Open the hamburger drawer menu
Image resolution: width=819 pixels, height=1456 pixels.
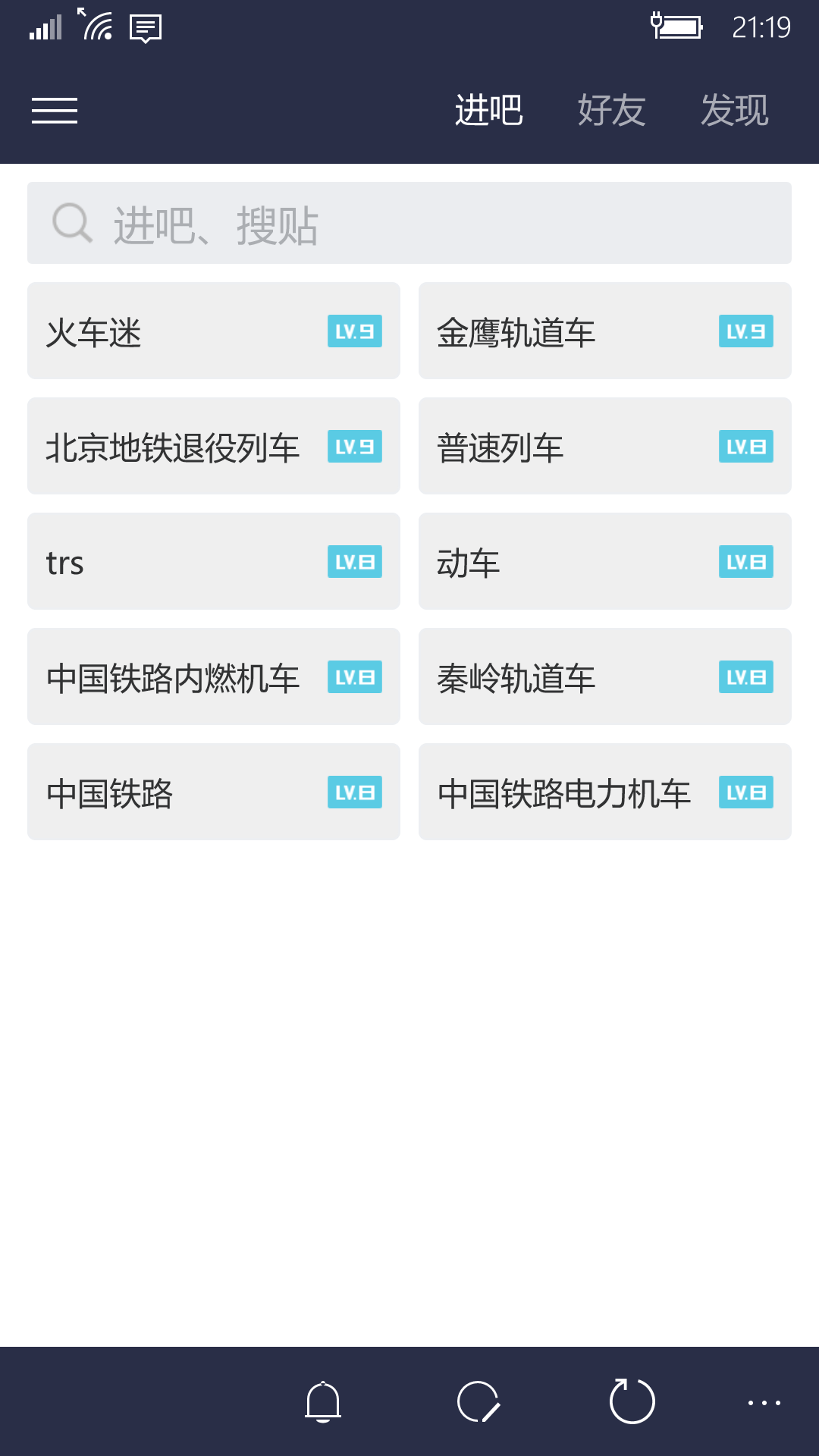tap(55, 111)
